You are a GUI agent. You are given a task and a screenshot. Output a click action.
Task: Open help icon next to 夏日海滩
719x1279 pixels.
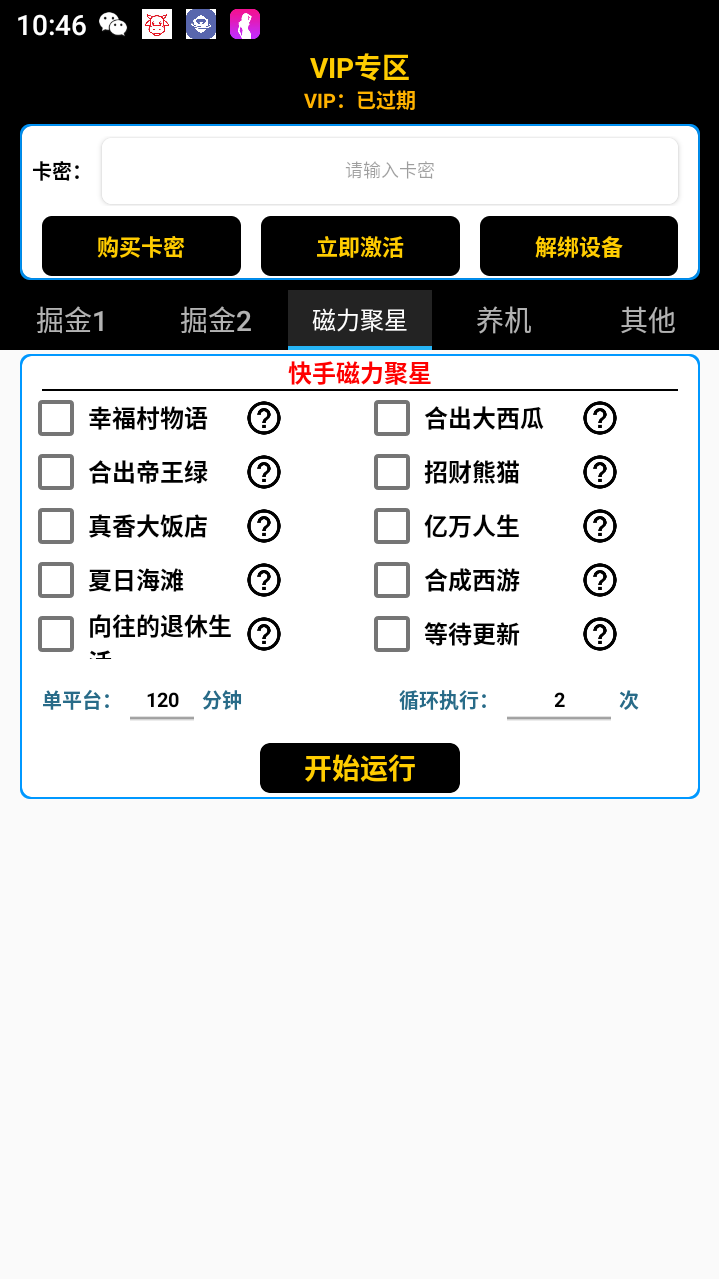click(x=264, y=580)
